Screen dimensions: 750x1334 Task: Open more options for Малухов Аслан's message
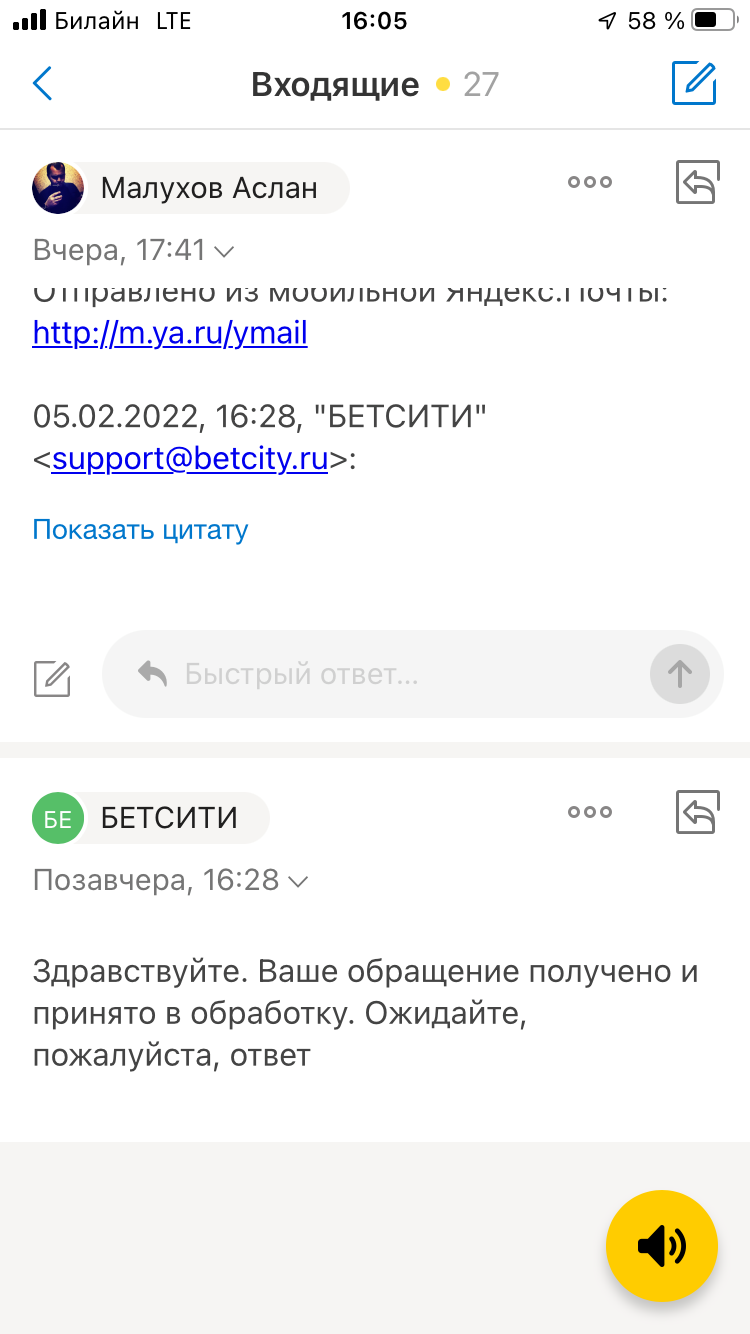(589, 182)
